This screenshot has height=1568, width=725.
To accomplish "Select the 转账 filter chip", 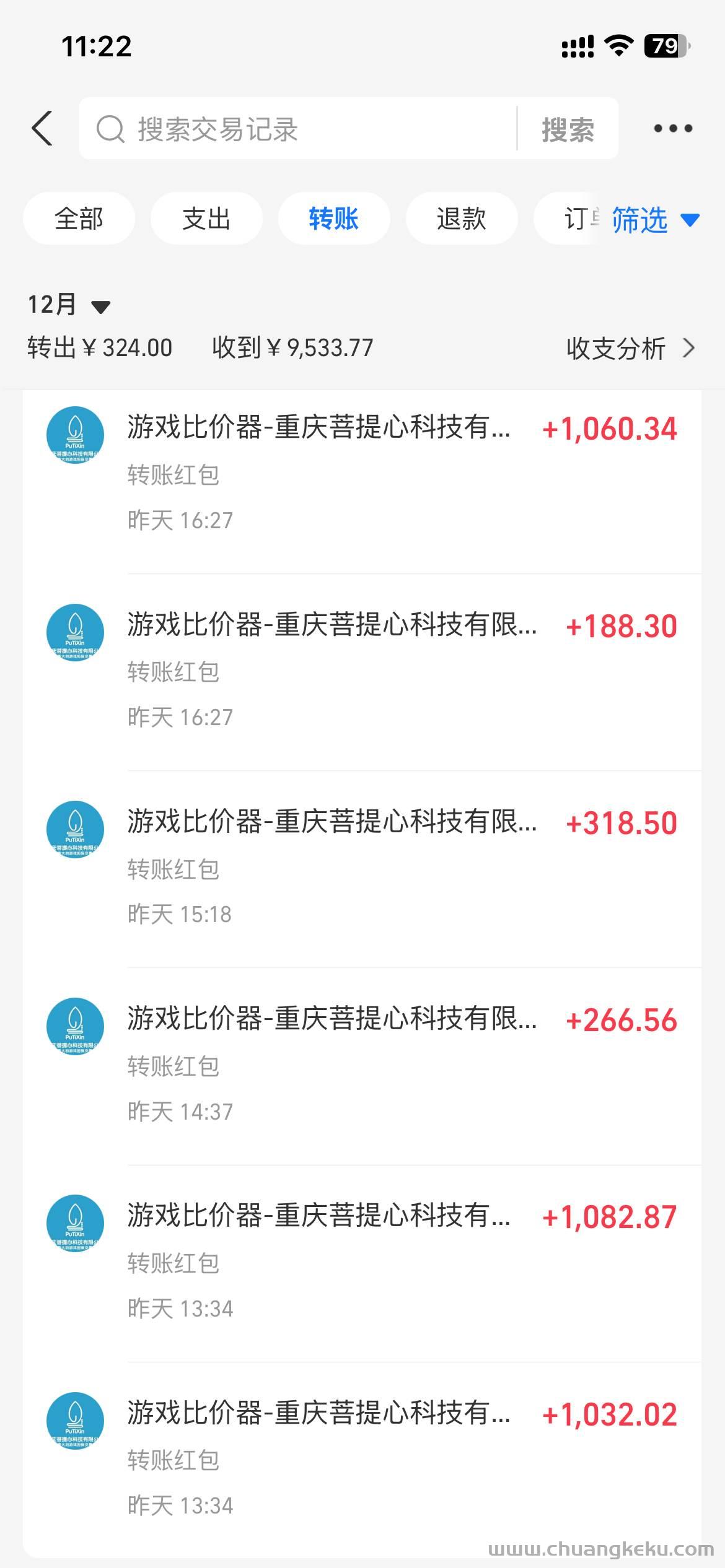I will pos(334,219).
